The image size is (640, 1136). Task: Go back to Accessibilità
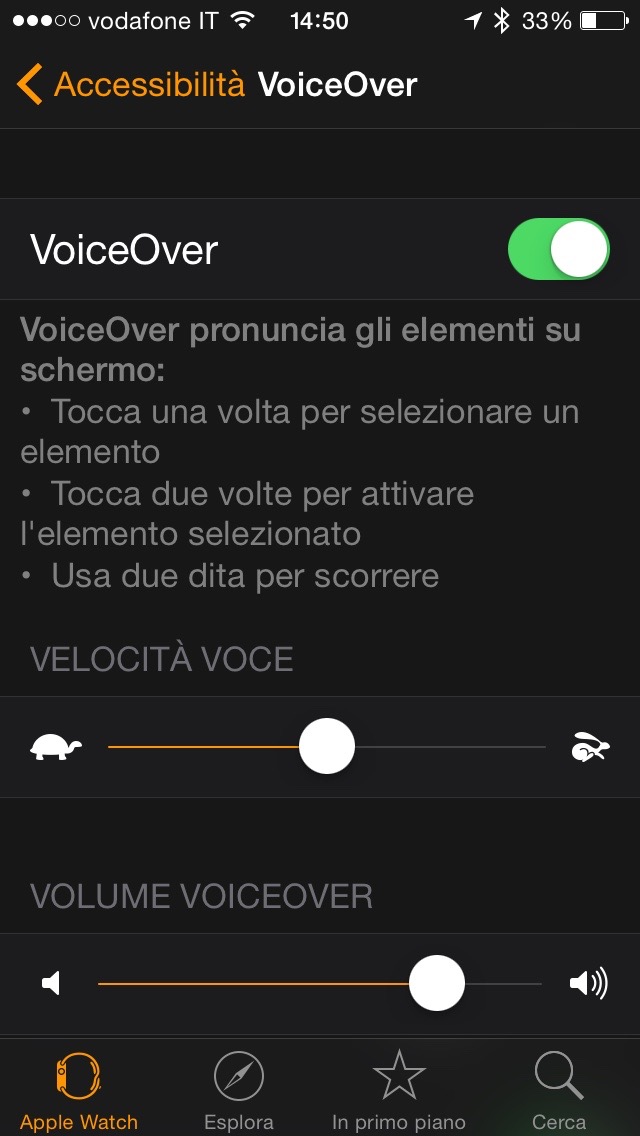coord(130,85)
